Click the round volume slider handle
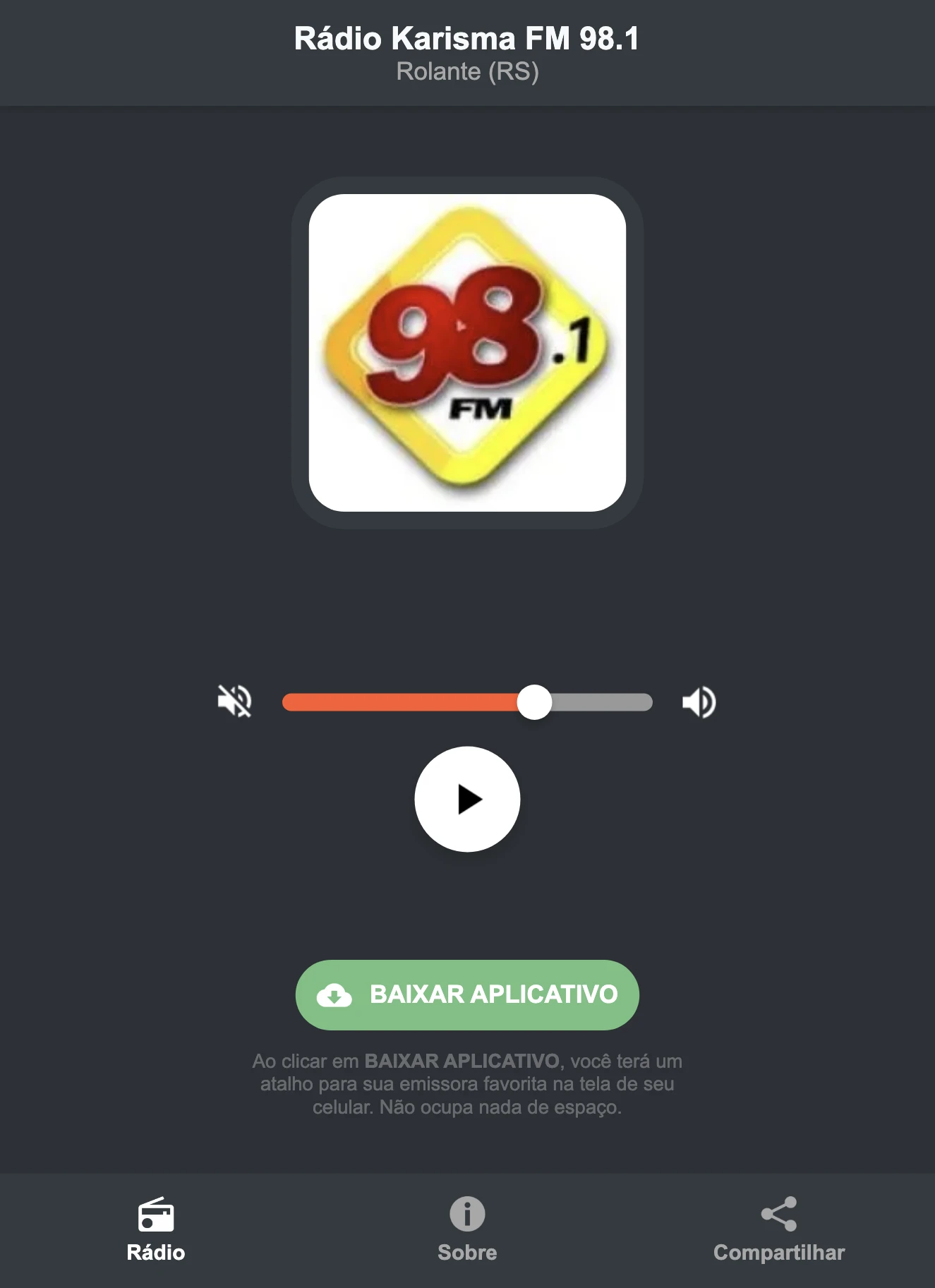 click(536, 701)
